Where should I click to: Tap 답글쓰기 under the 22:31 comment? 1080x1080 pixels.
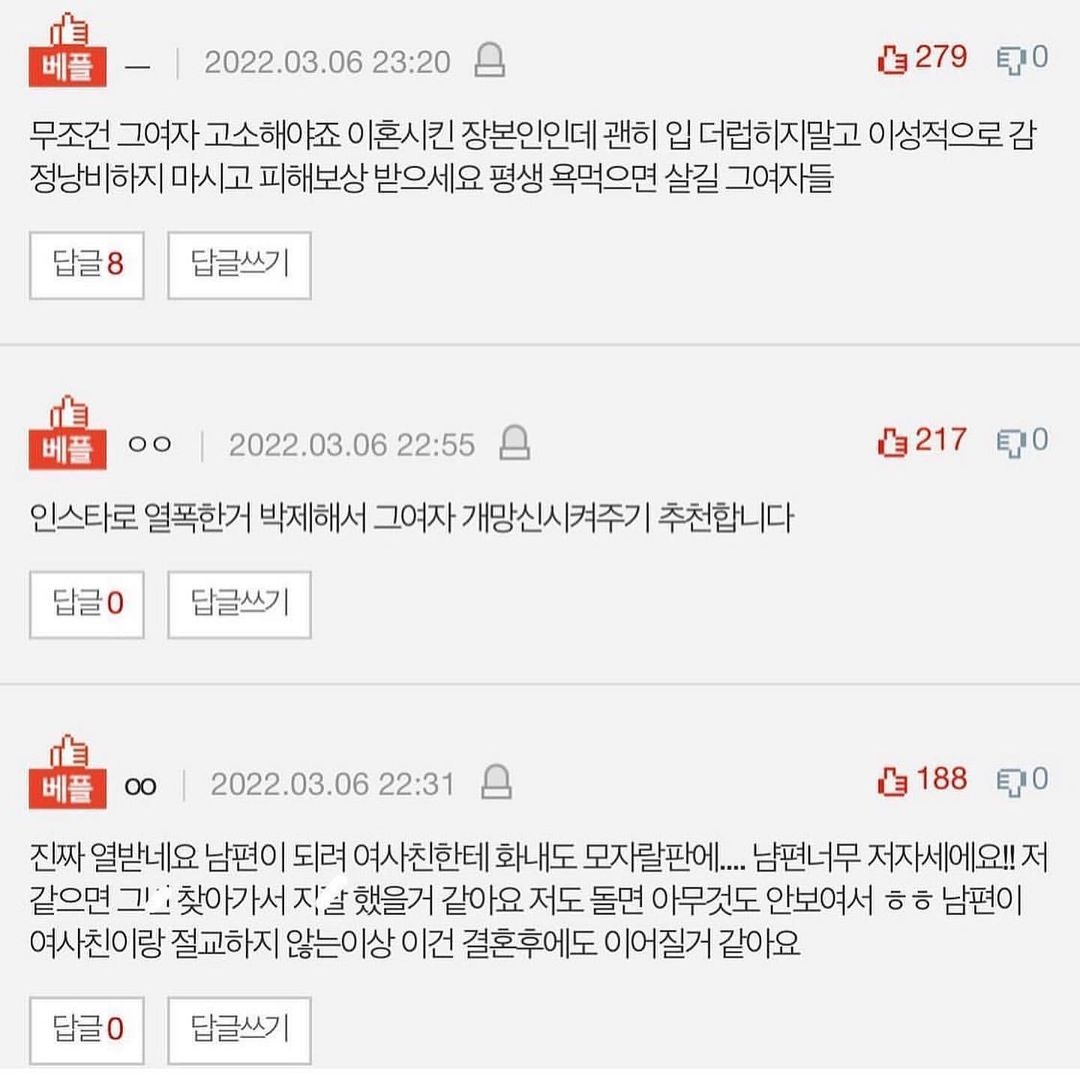coord(239,1028)
